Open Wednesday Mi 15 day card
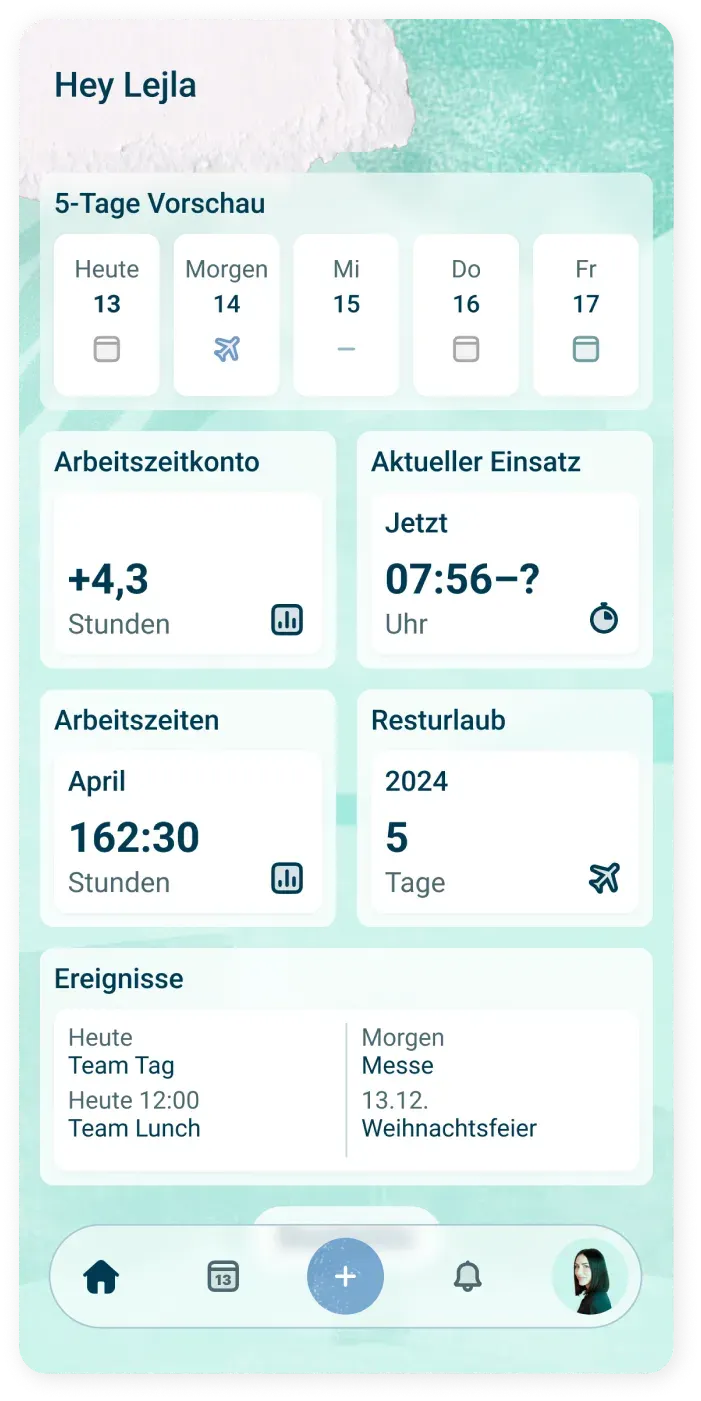This screenshot has height=1401, width=701. pos(346,314)
